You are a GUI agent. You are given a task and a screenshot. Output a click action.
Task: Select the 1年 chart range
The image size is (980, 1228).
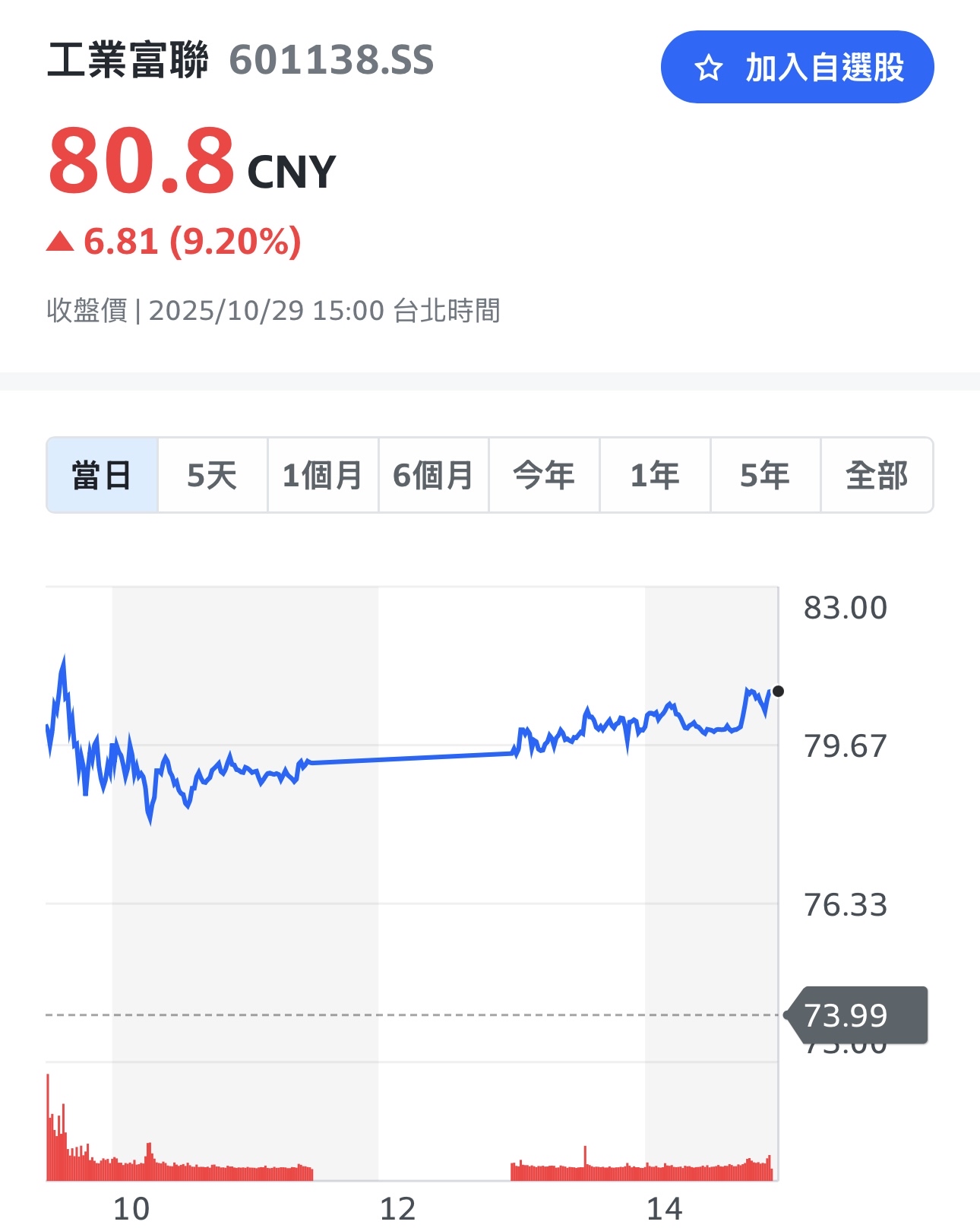[655, 475]
